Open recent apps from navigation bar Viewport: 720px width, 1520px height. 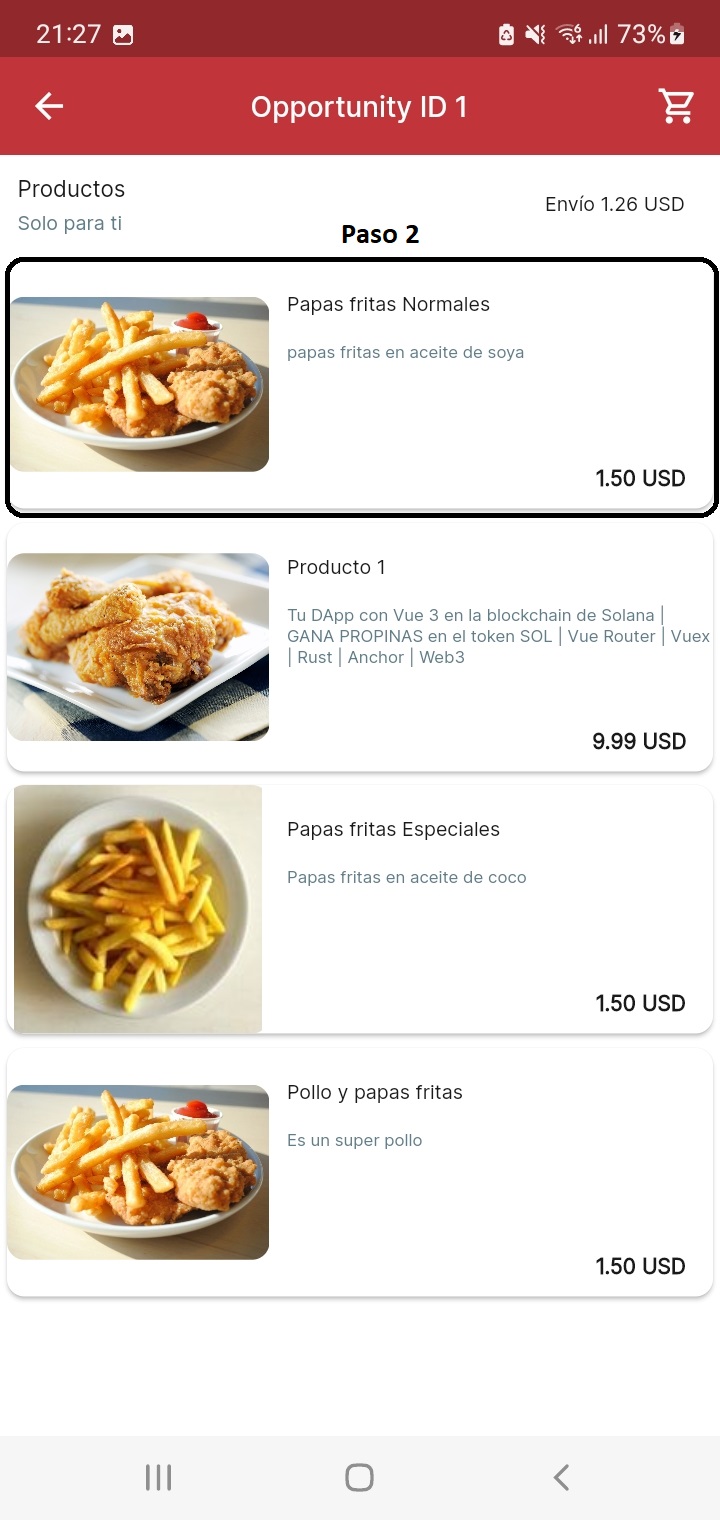pyautogui.click(x=158, y=1477)
